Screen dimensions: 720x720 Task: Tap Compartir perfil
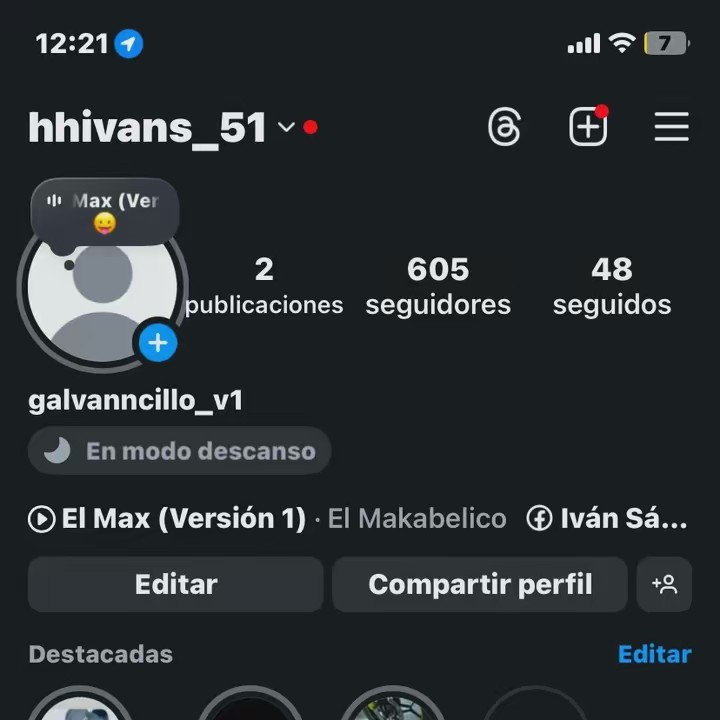coord(480,585)
